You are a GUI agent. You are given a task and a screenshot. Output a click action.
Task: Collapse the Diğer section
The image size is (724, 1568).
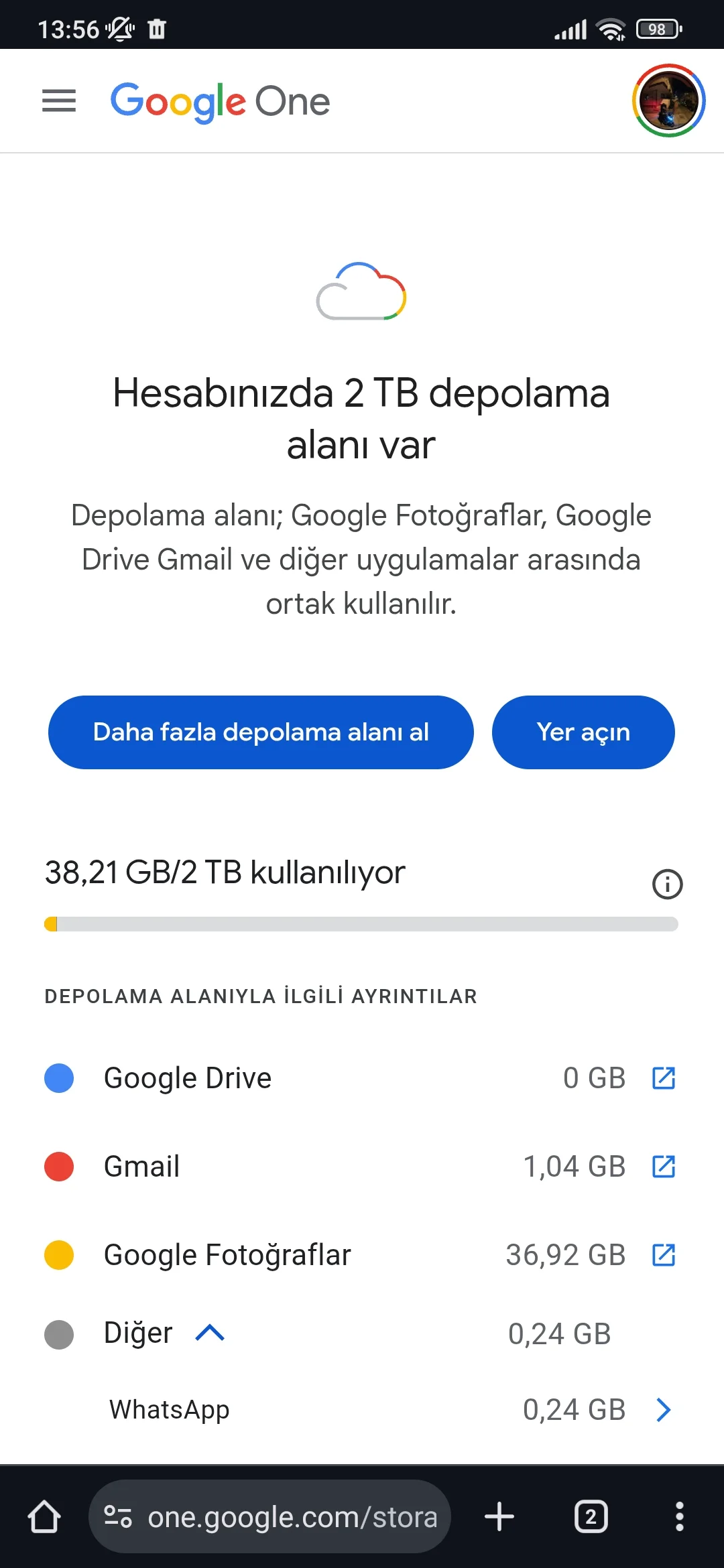point(210,1333)
